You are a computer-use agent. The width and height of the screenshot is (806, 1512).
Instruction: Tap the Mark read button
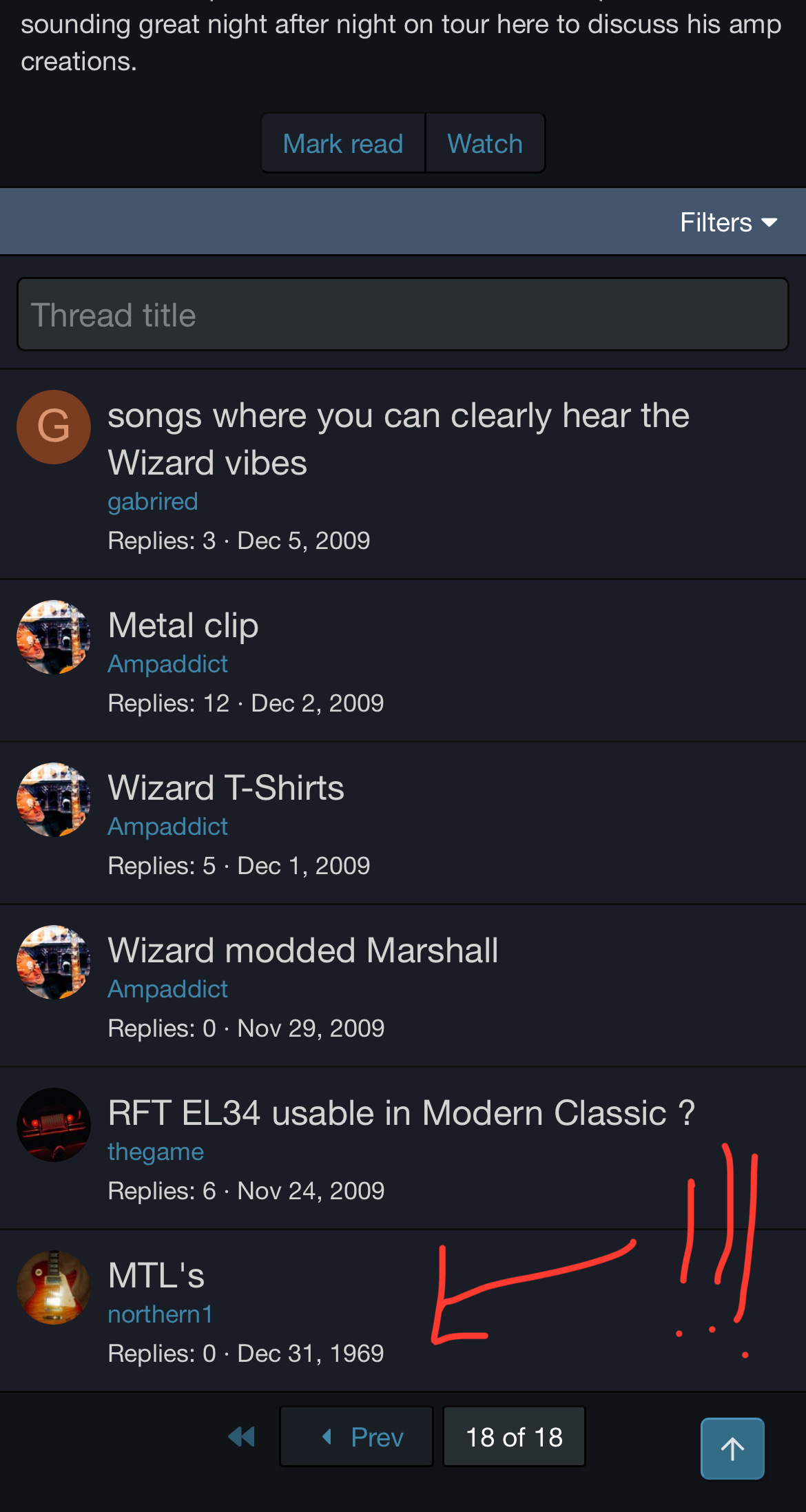point(342,144)
